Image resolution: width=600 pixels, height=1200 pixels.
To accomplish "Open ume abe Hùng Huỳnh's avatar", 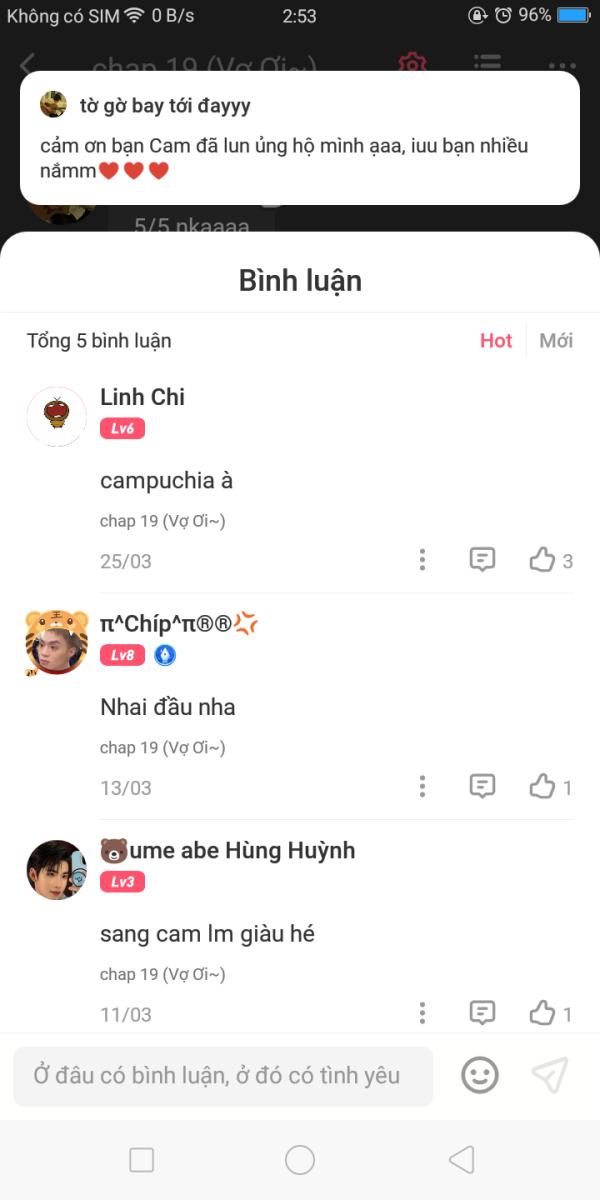I will (x=56, y=869).
